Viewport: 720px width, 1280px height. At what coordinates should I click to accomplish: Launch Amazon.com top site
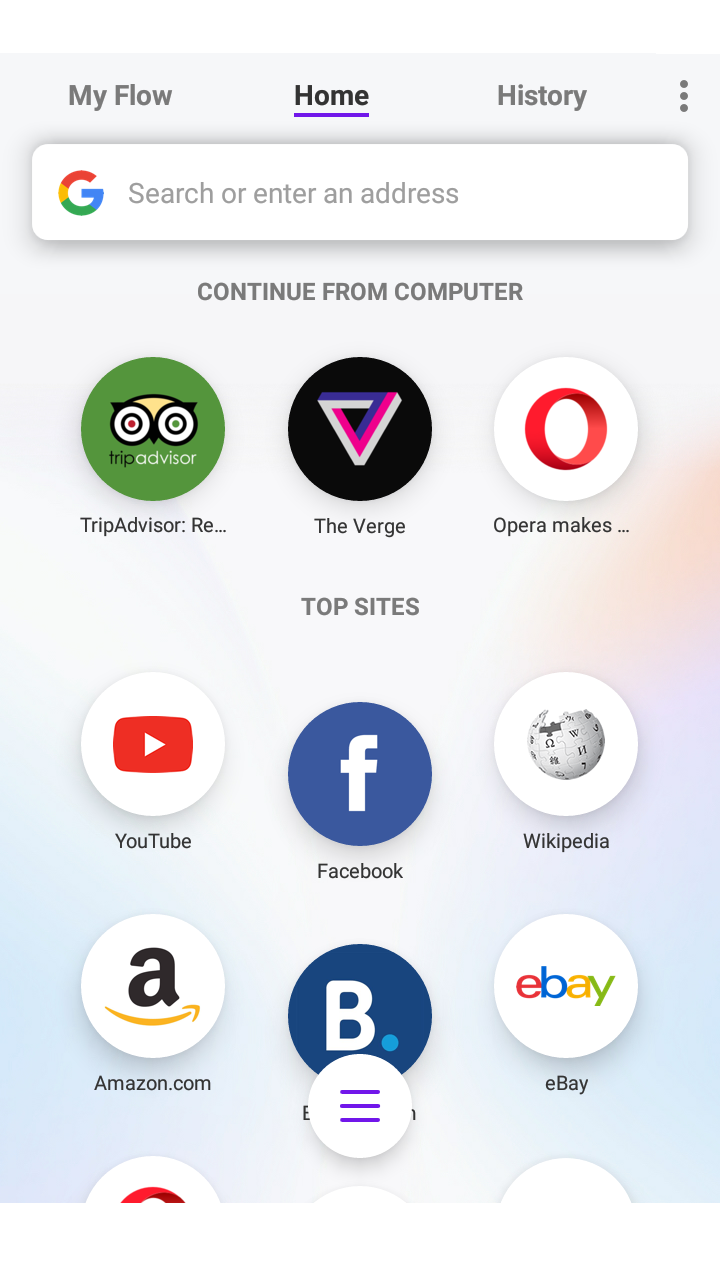click(153, 986)
